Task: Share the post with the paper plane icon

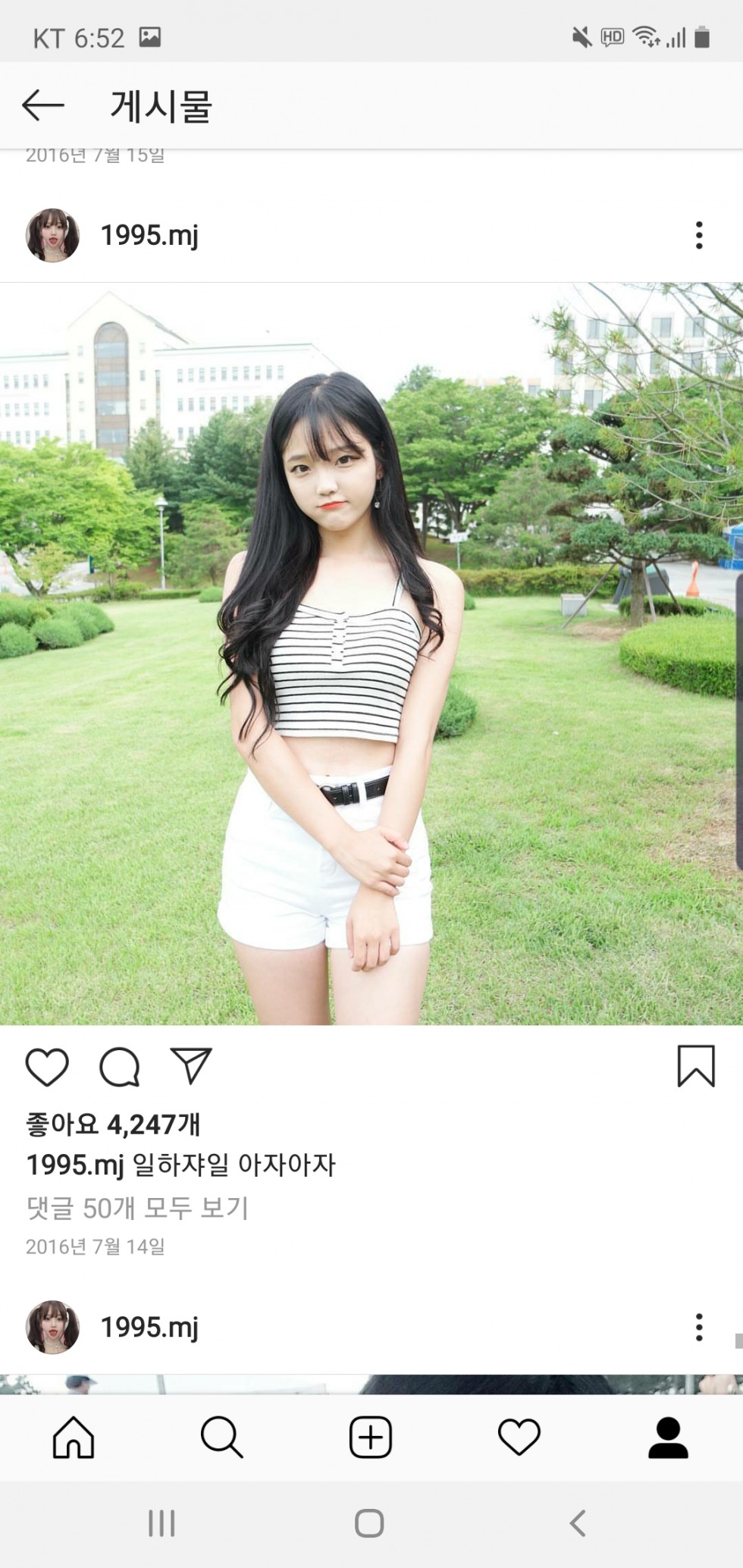Action: (x=190, y=1066)
